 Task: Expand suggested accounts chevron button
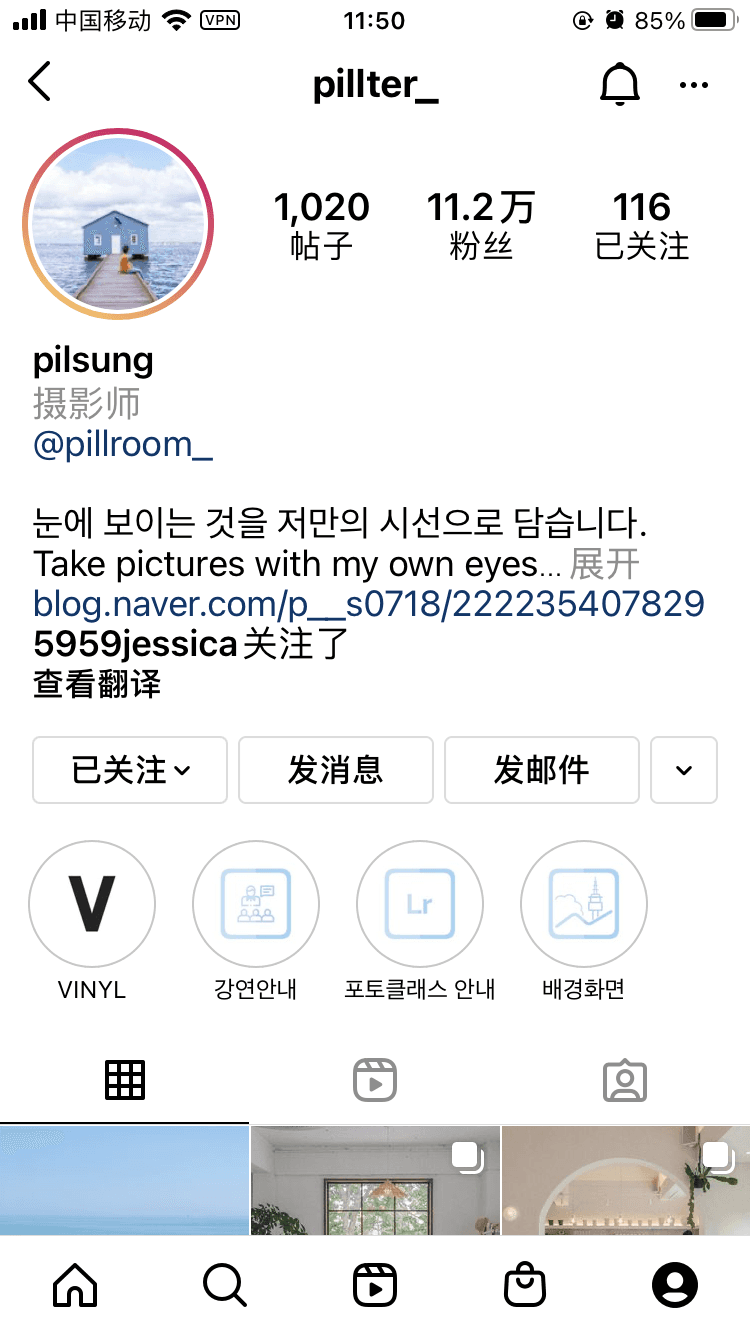684,770
